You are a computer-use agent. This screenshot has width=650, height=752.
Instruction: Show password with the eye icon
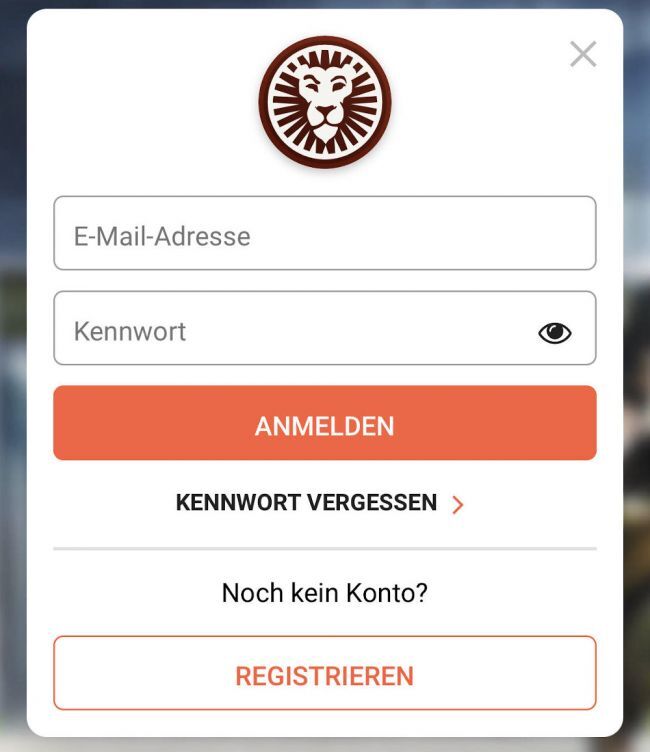tap(555, 333)
